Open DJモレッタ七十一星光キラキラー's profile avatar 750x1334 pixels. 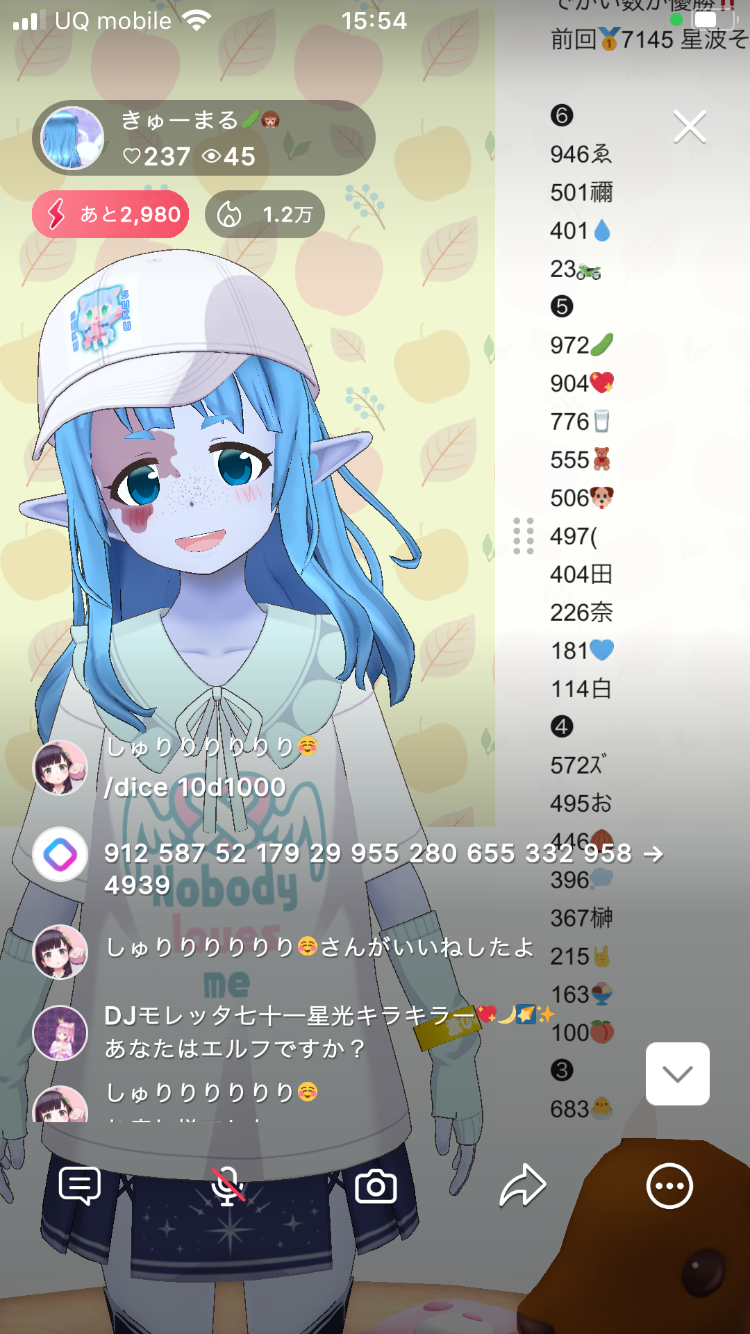60,1033
